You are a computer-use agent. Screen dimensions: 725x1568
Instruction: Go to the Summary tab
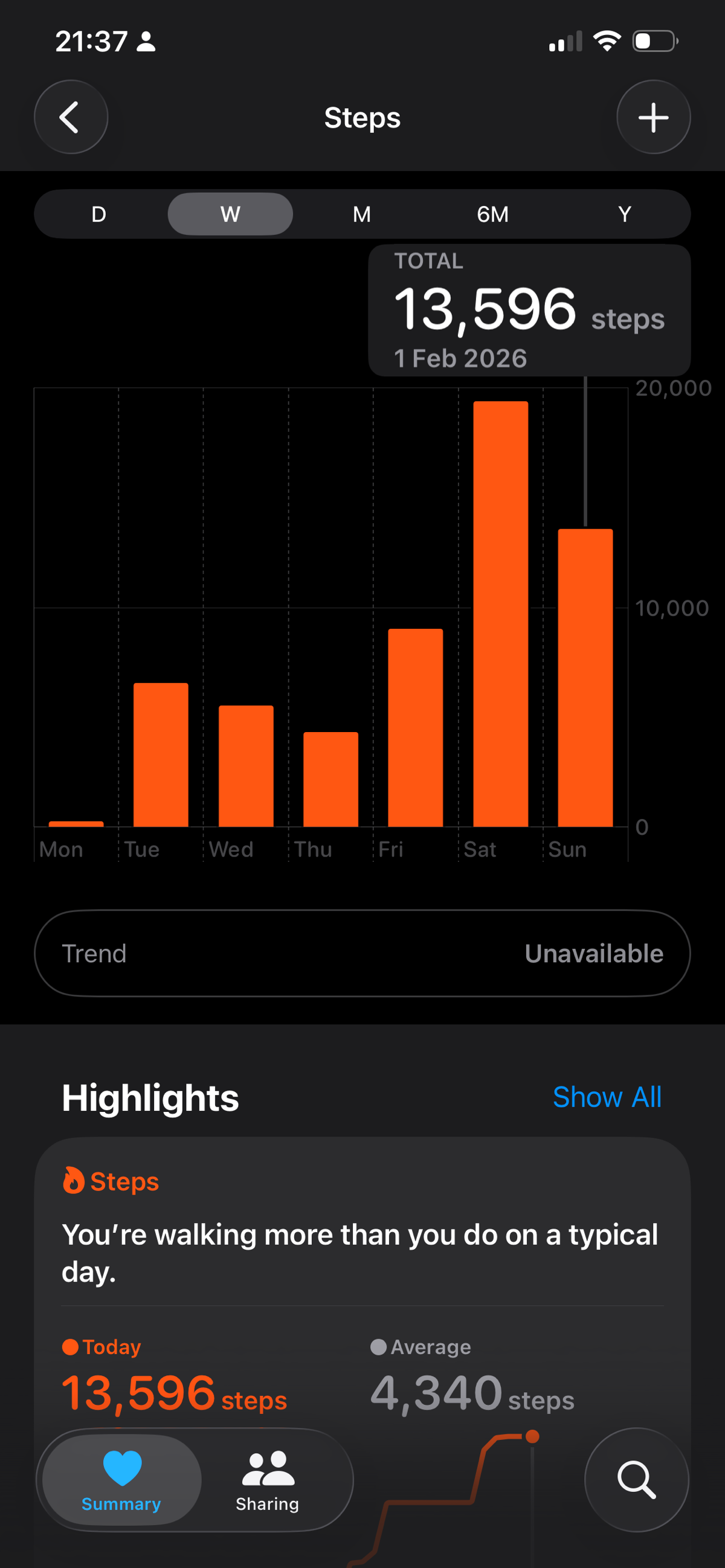pyautogui.click(x=122, y=1480)
